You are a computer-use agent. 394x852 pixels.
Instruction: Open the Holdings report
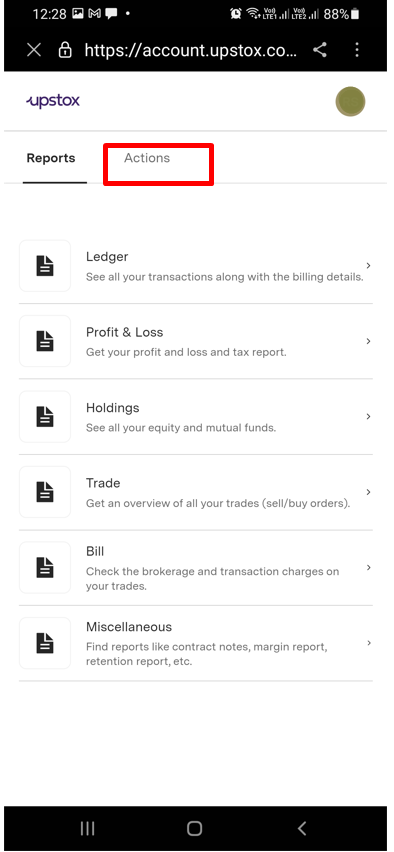(196, 417)
